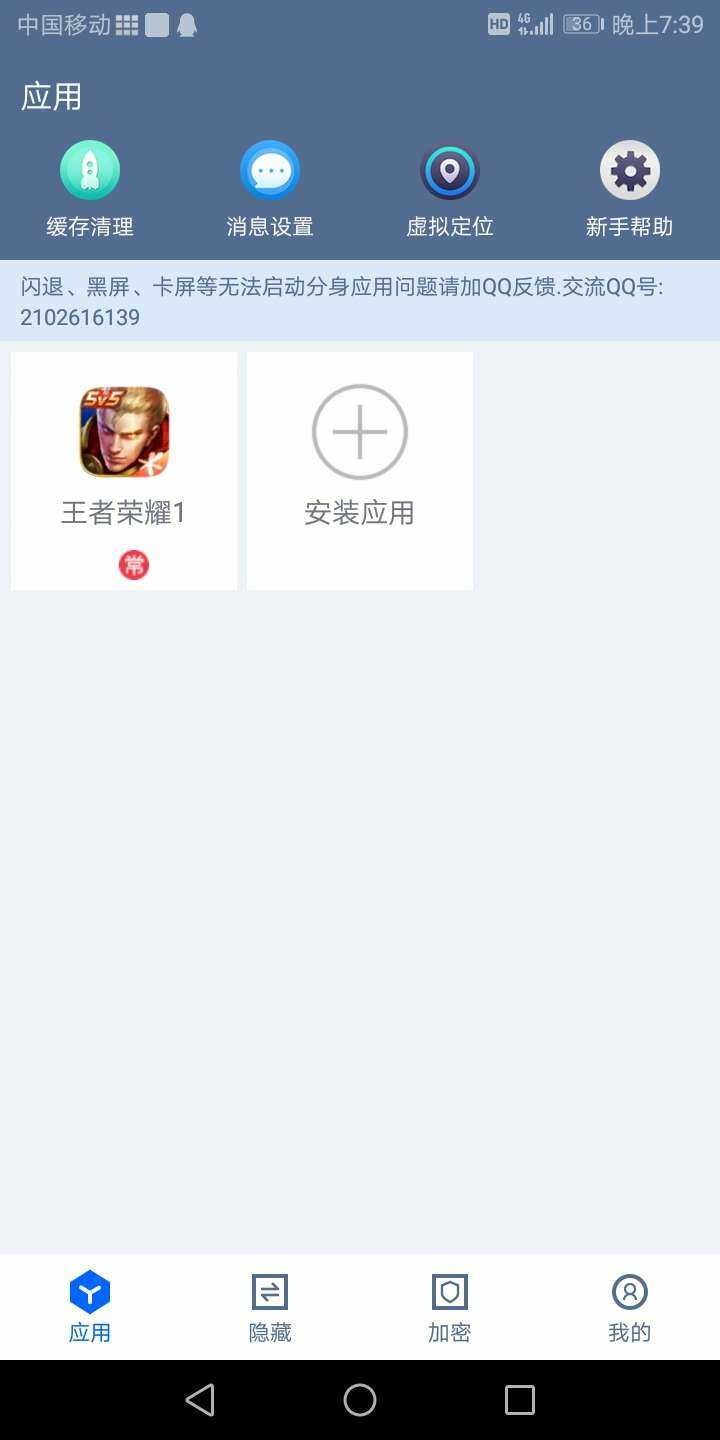Tap the system home button
The width and height of the screenshot is (720, 1440).
point(360,1400)
